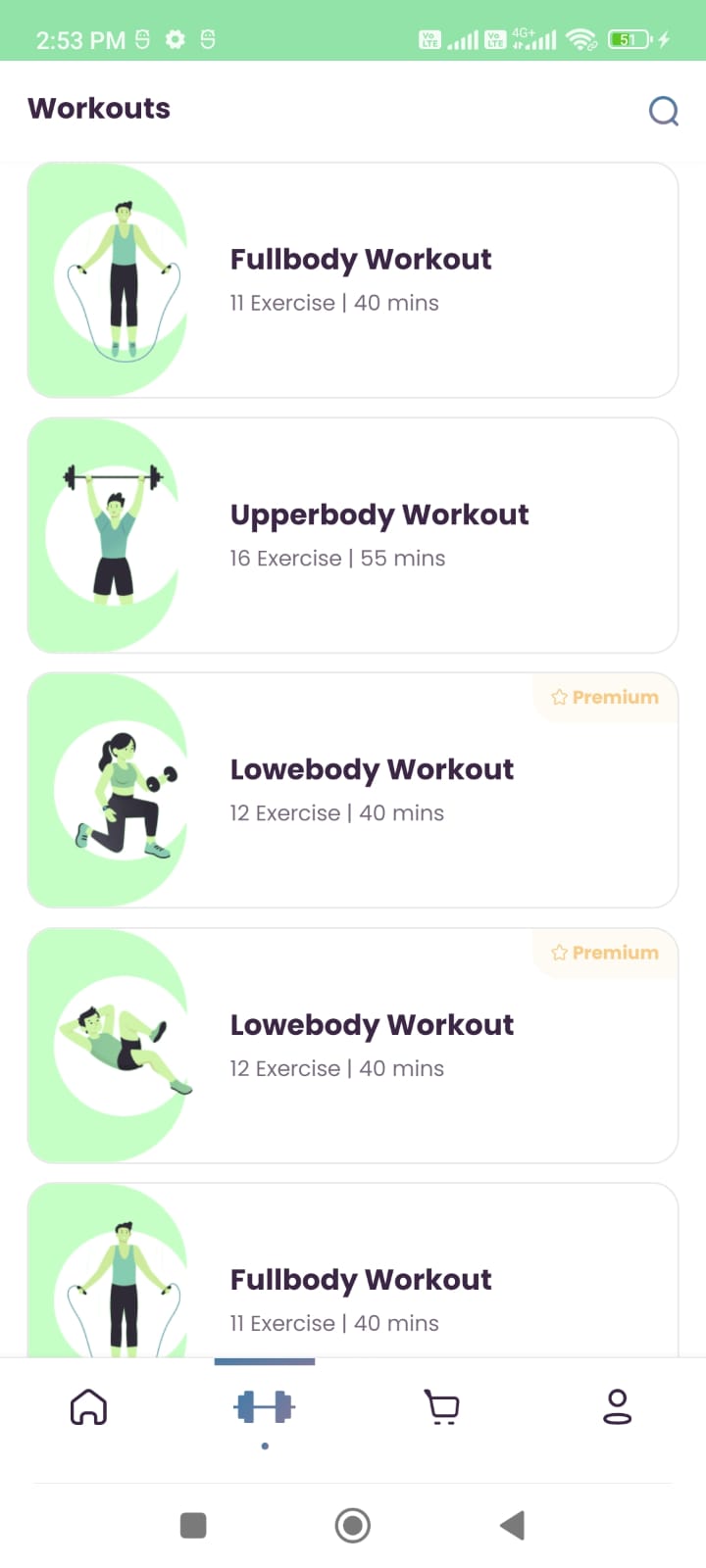
Task: Select the dumbbell Workouts tab
Action: click(x=265, y=1407)
